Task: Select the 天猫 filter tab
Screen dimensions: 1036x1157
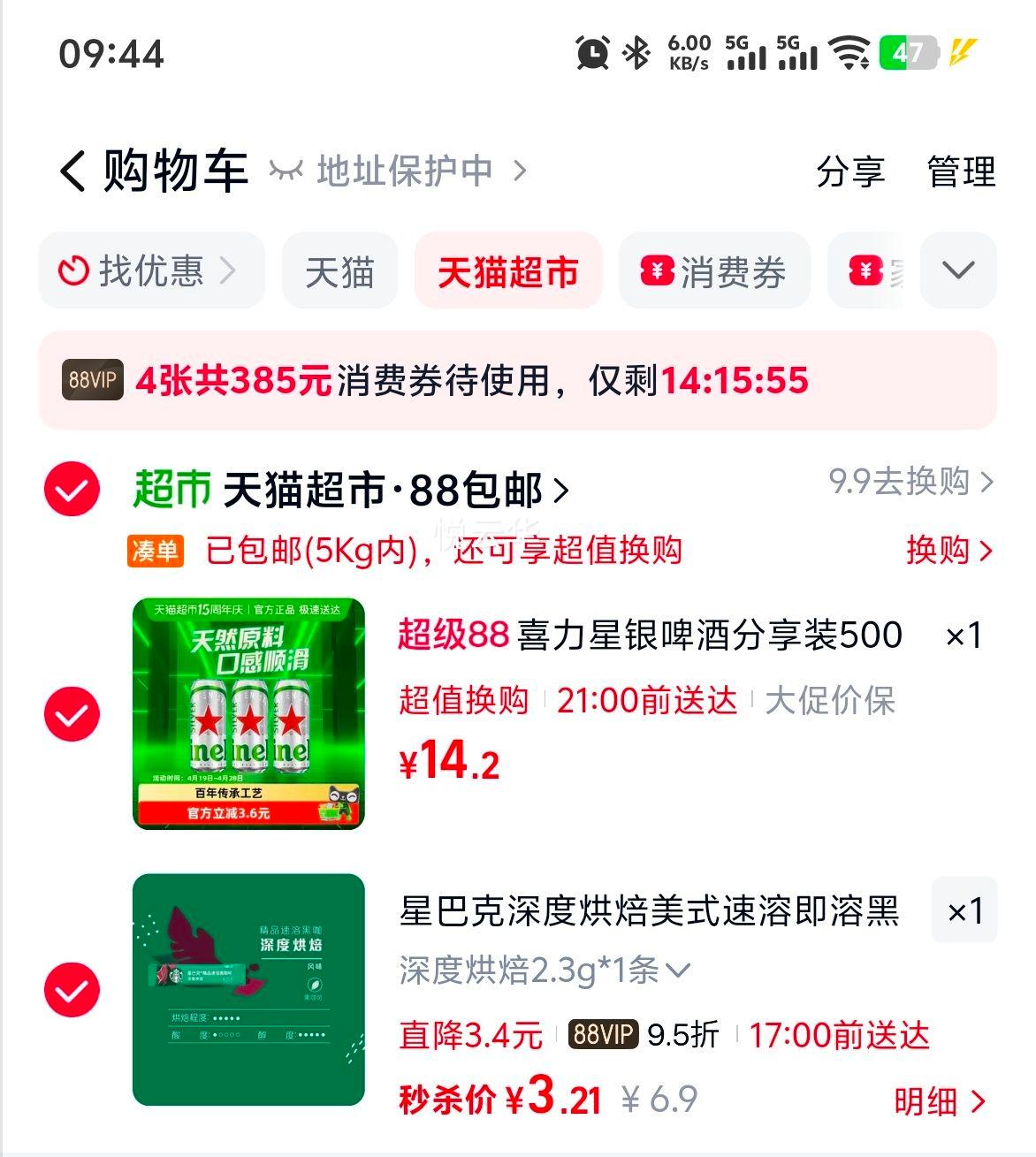Action: (x=339, y=271)
